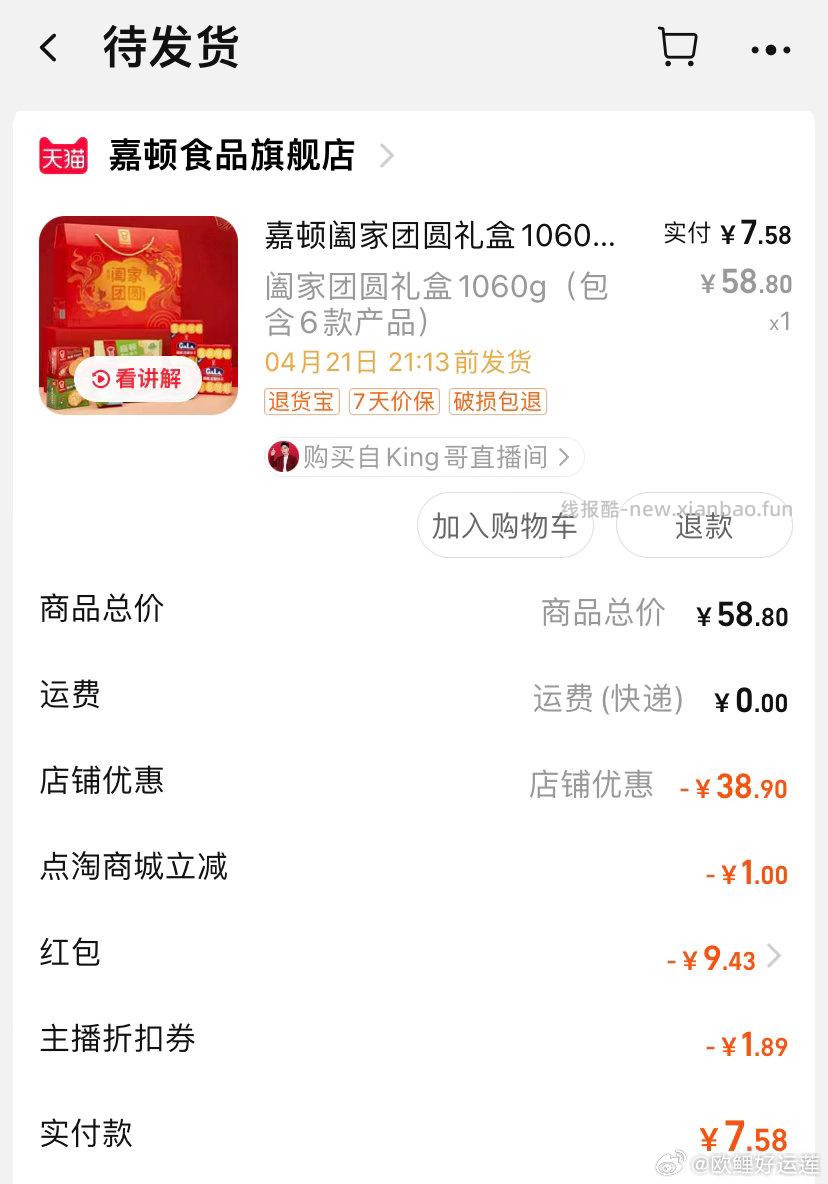This screenshot has height=1184, width=828.
Task: Click the red 天猫 logo beside the store name
Action: (63, 154)
